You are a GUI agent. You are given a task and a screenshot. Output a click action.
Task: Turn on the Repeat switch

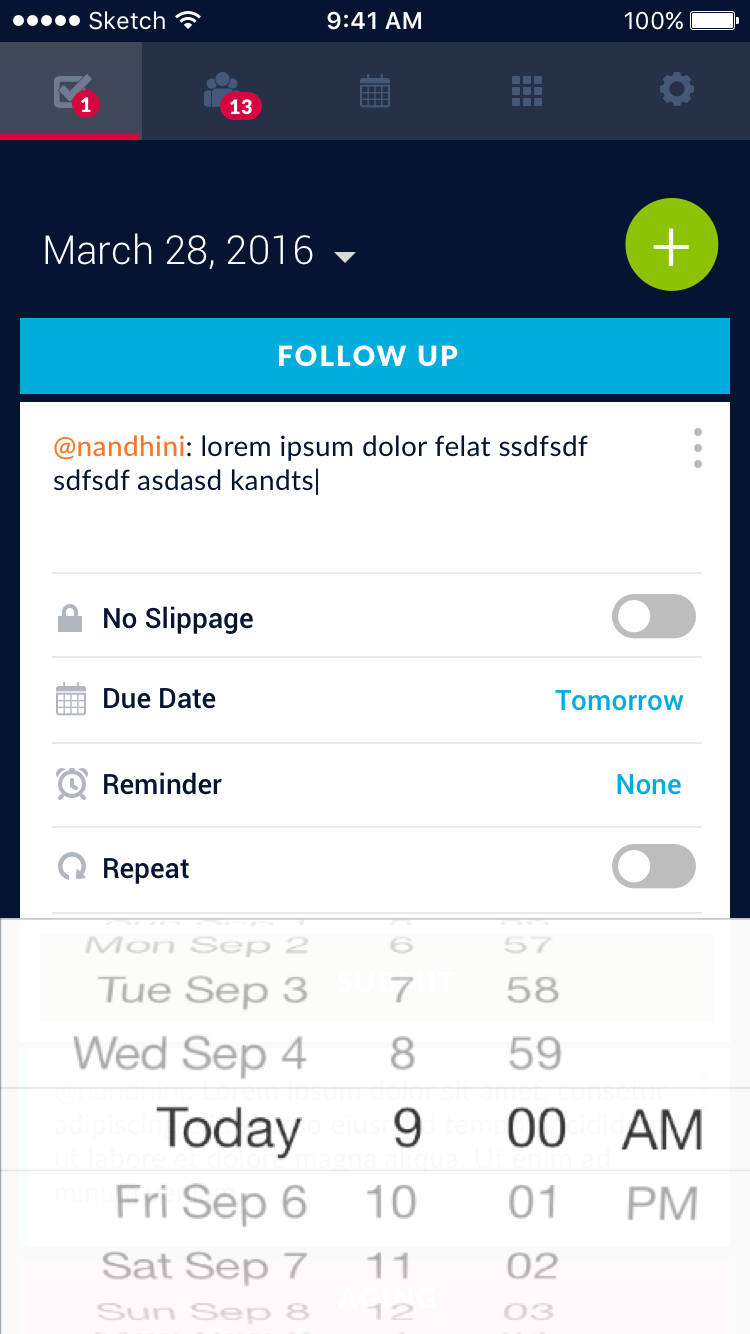(653, 866)
